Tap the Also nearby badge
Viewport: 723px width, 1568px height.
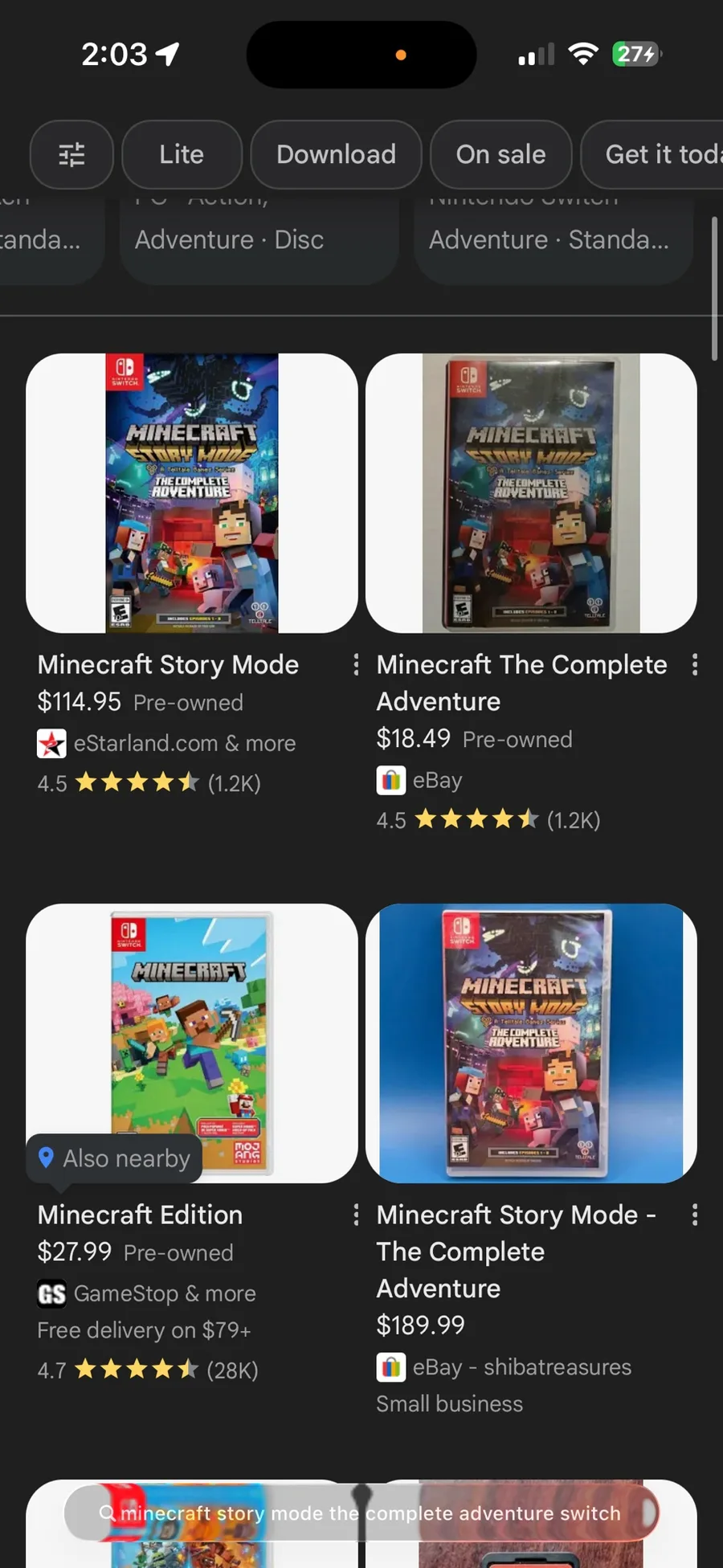tap(114, 1158)
